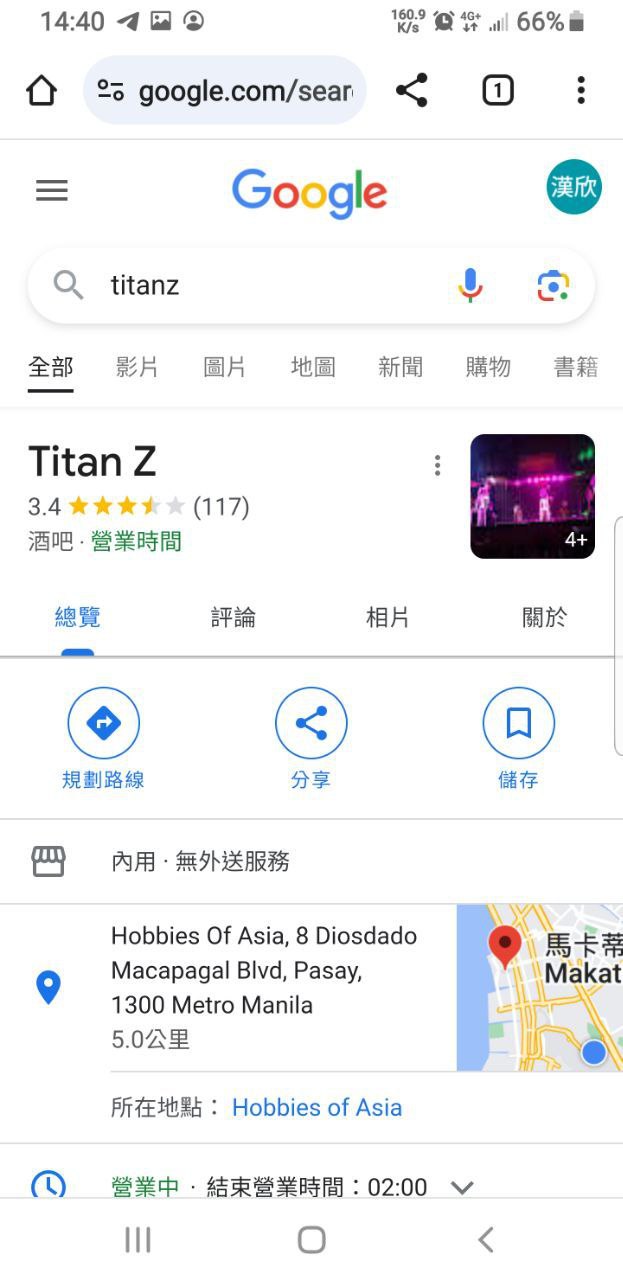Image resolution: width=623 pixels, height=1280 pixels.
Task: Open the 漢欣 account avatar
Action: [574, 187]
